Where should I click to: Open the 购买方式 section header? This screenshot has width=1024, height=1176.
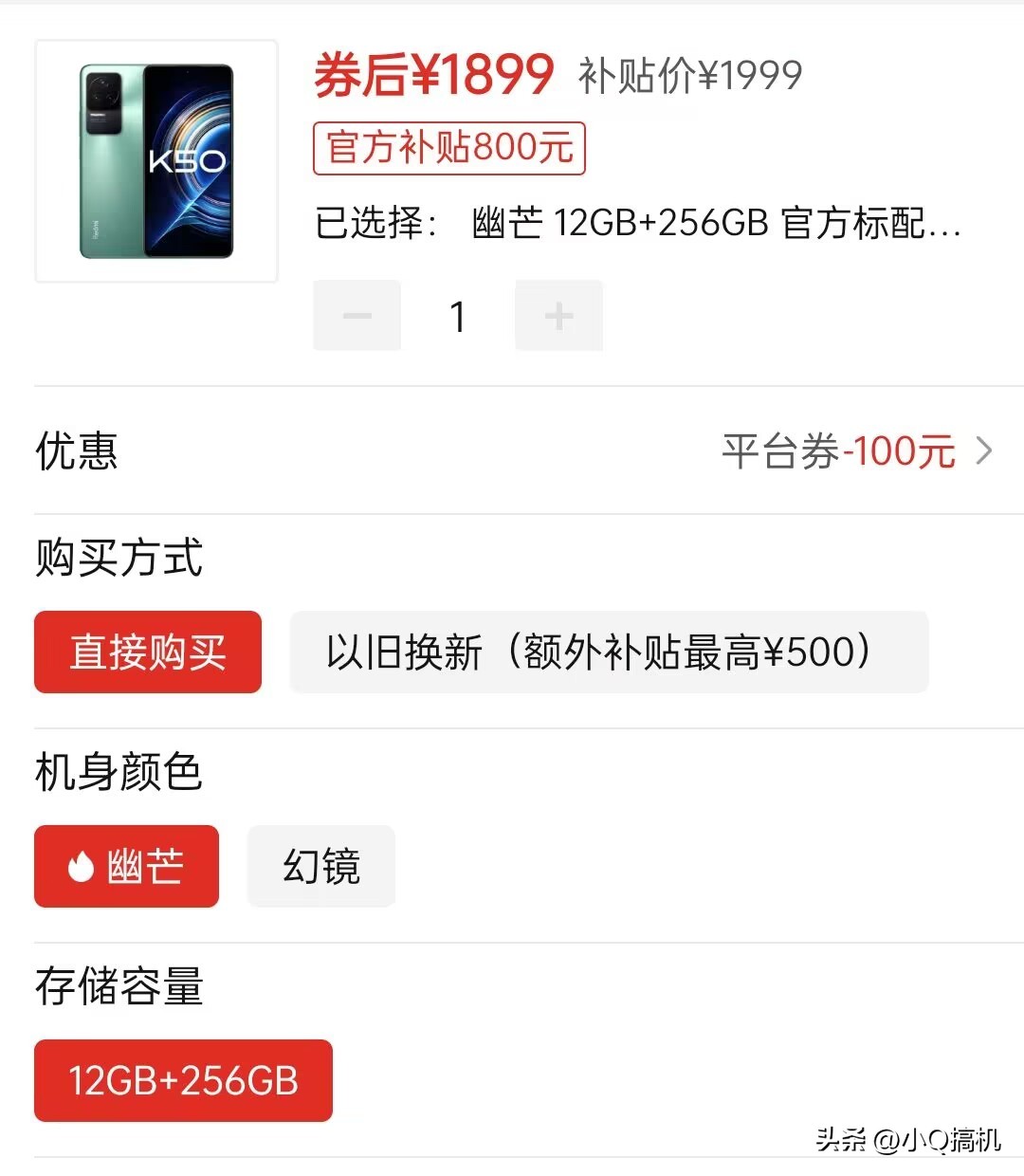[x=118, y=560]
